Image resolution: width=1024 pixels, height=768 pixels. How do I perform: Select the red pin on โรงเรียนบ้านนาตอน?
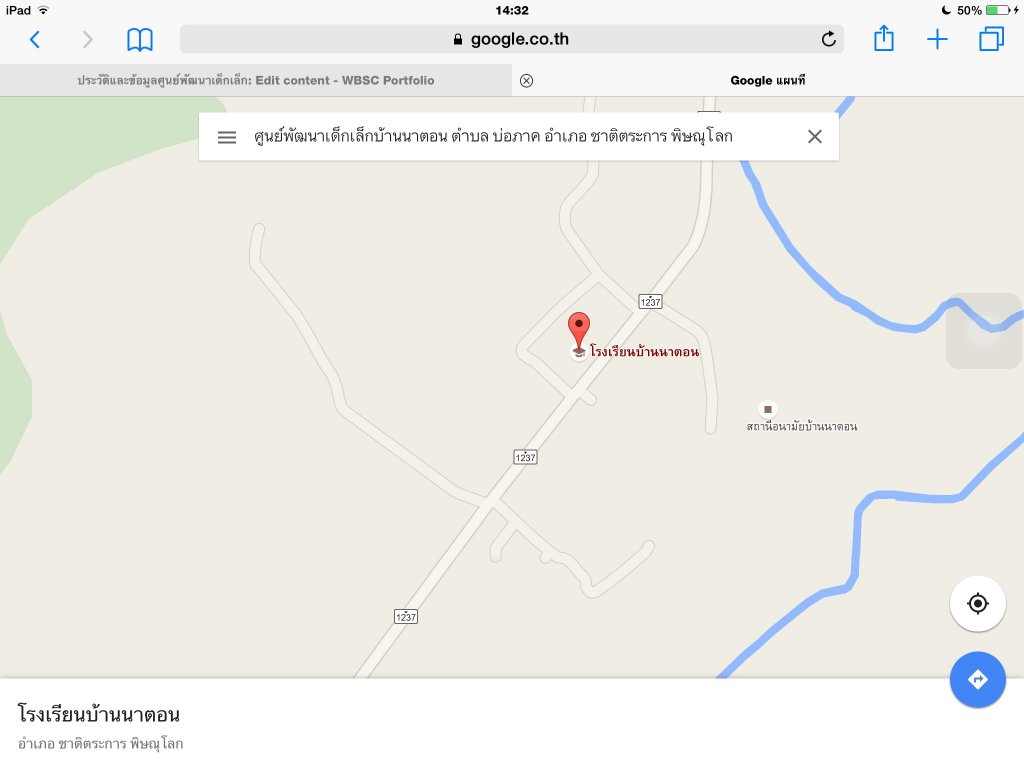click(x=579, y=328)
